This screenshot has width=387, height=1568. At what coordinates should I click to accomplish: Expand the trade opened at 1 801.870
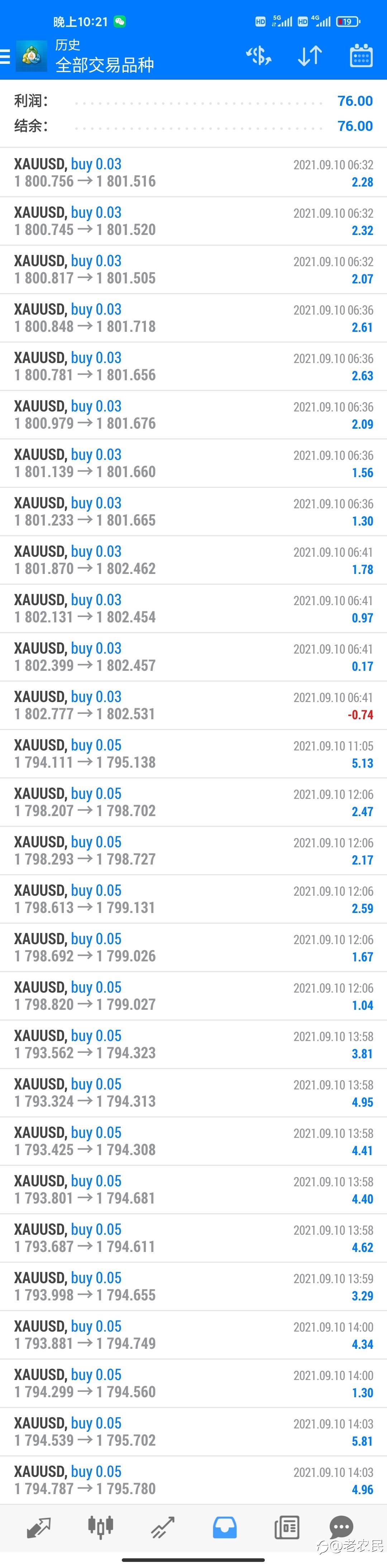pos(193,560)
